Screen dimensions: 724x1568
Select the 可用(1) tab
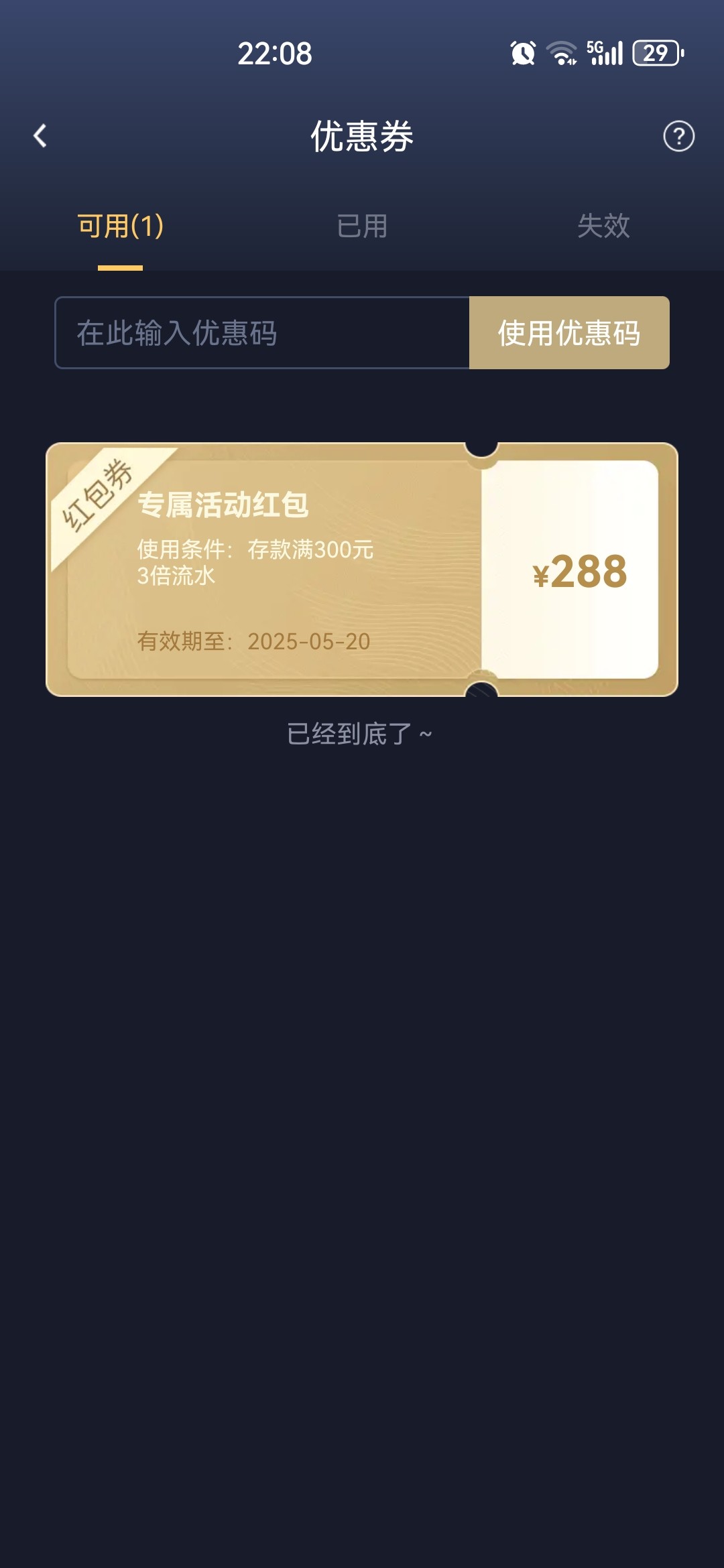[x=121, y=226]
